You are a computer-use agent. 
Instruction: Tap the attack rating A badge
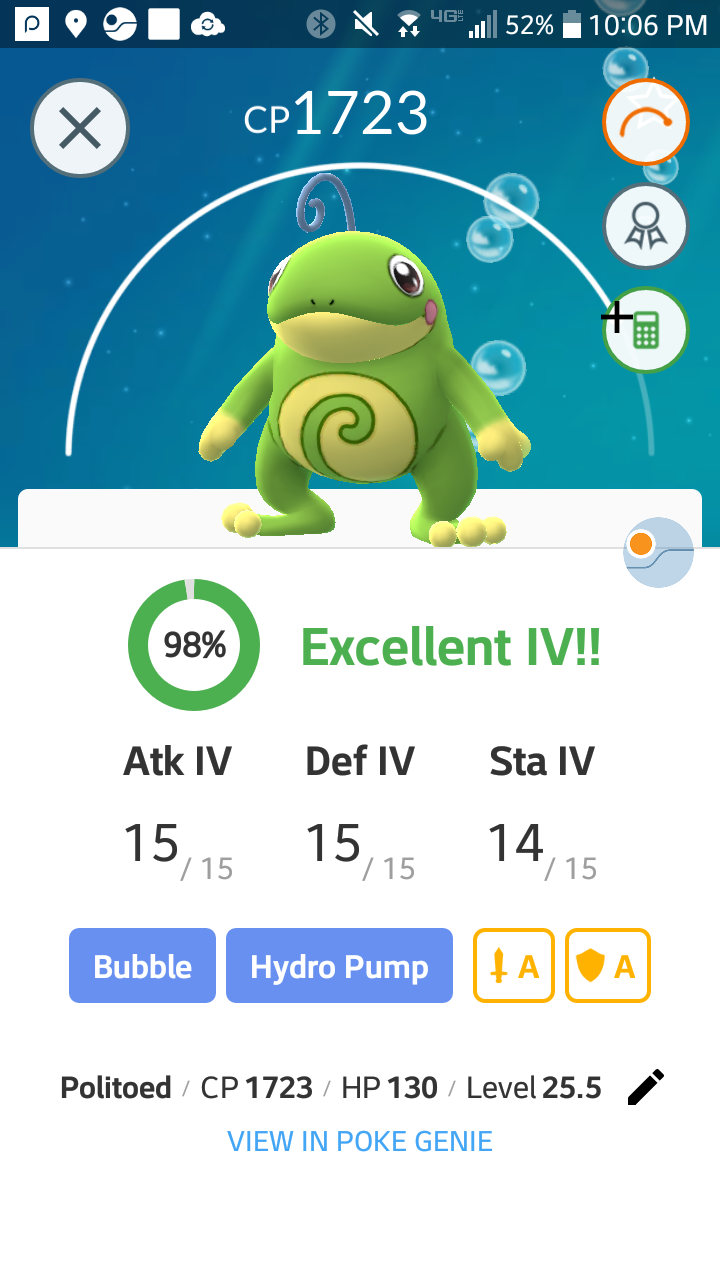(514, 966)
